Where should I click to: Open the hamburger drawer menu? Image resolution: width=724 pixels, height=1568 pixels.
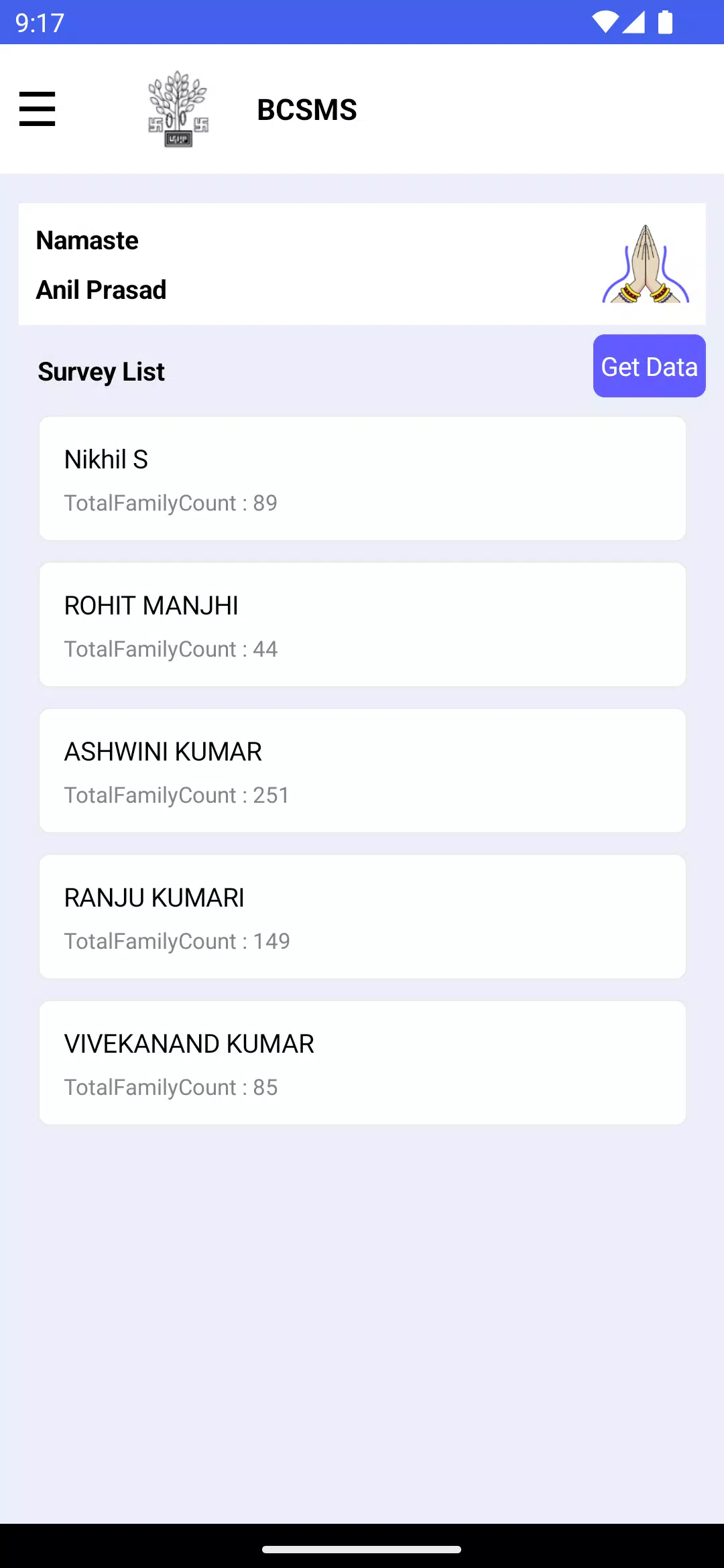[37, 109]
